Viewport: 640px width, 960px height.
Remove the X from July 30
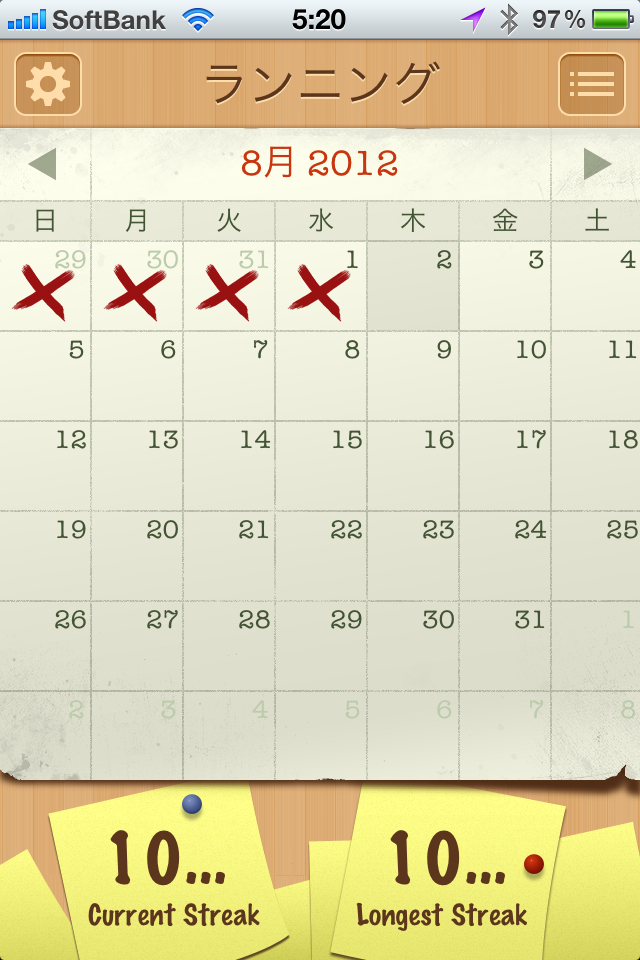click(137, 288)
